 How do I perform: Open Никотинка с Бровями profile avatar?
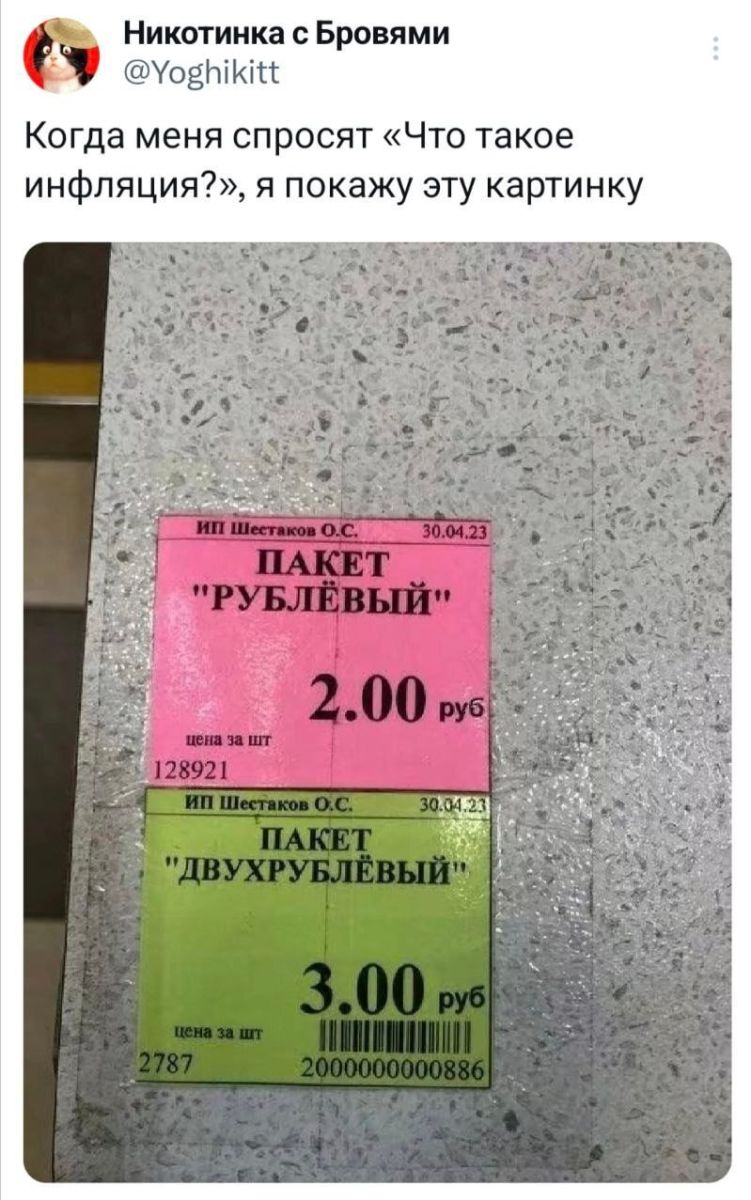point(61,55)
